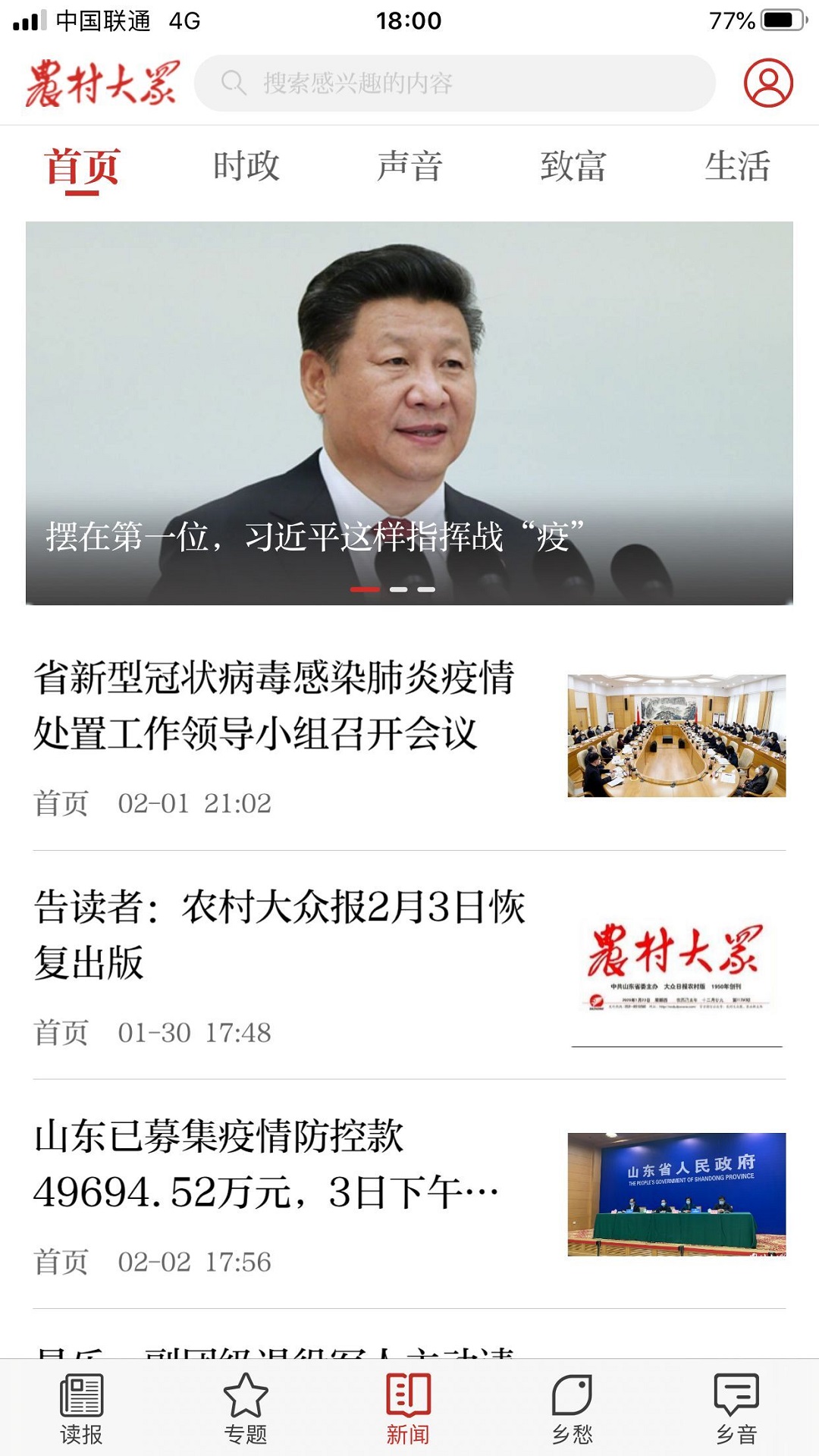This screenshot has width=819, height=1456.
Task: Open the 告读者 publication resumption article
Action: 279,937
